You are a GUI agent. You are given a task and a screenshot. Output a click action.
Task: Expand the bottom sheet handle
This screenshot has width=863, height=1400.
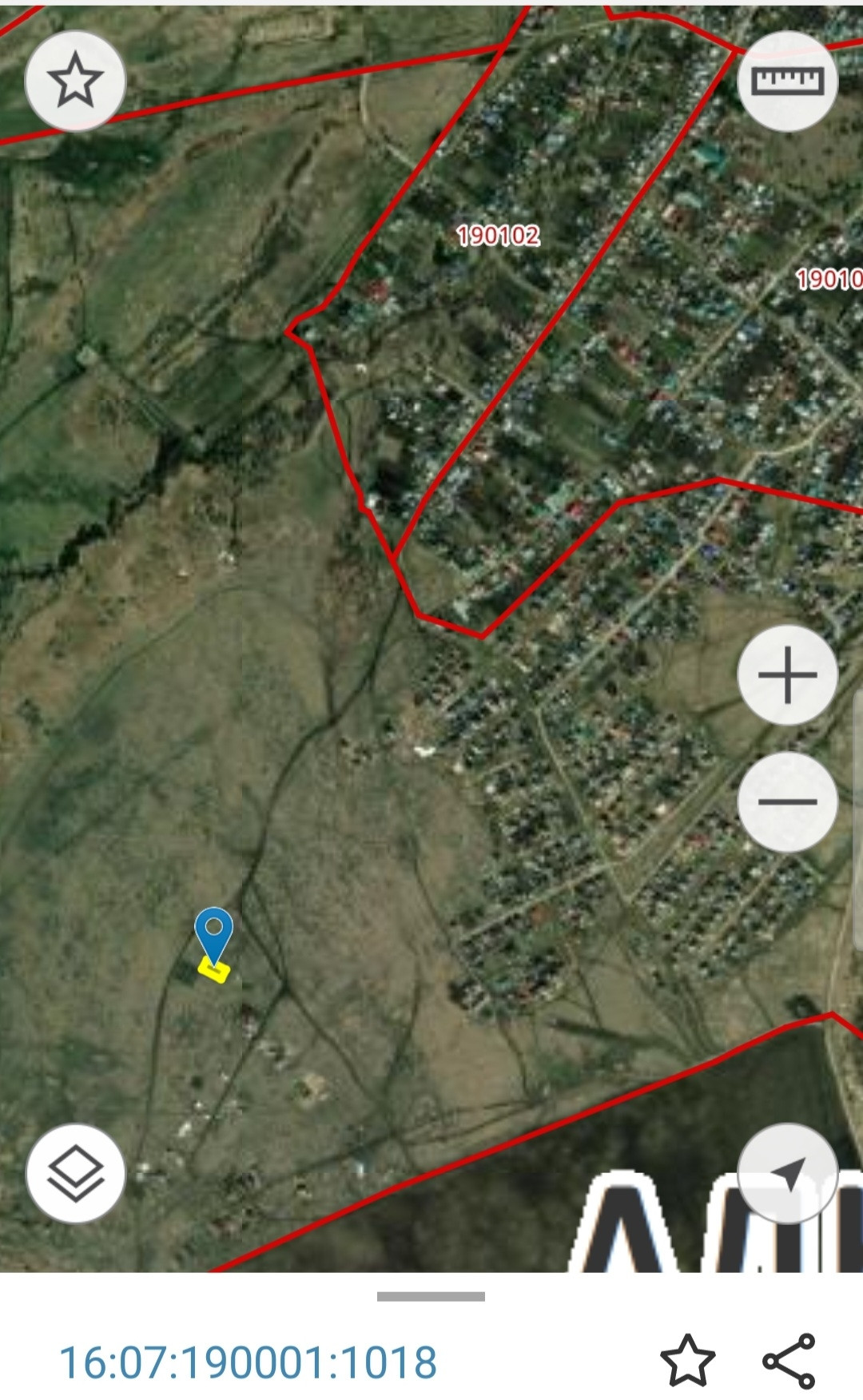(431, 1296)
